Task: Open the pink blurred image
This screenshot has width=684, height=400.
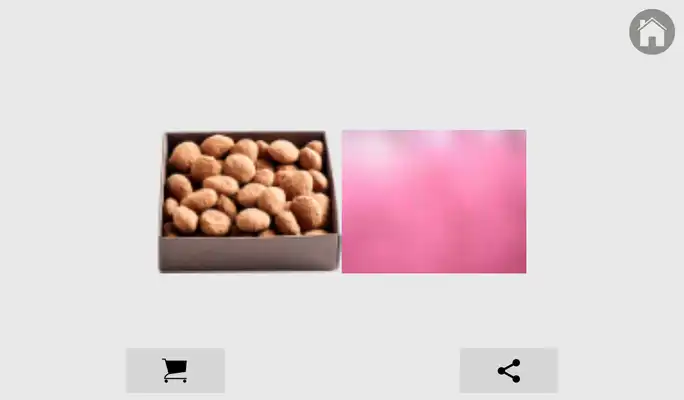Action: tap(434, 200)
